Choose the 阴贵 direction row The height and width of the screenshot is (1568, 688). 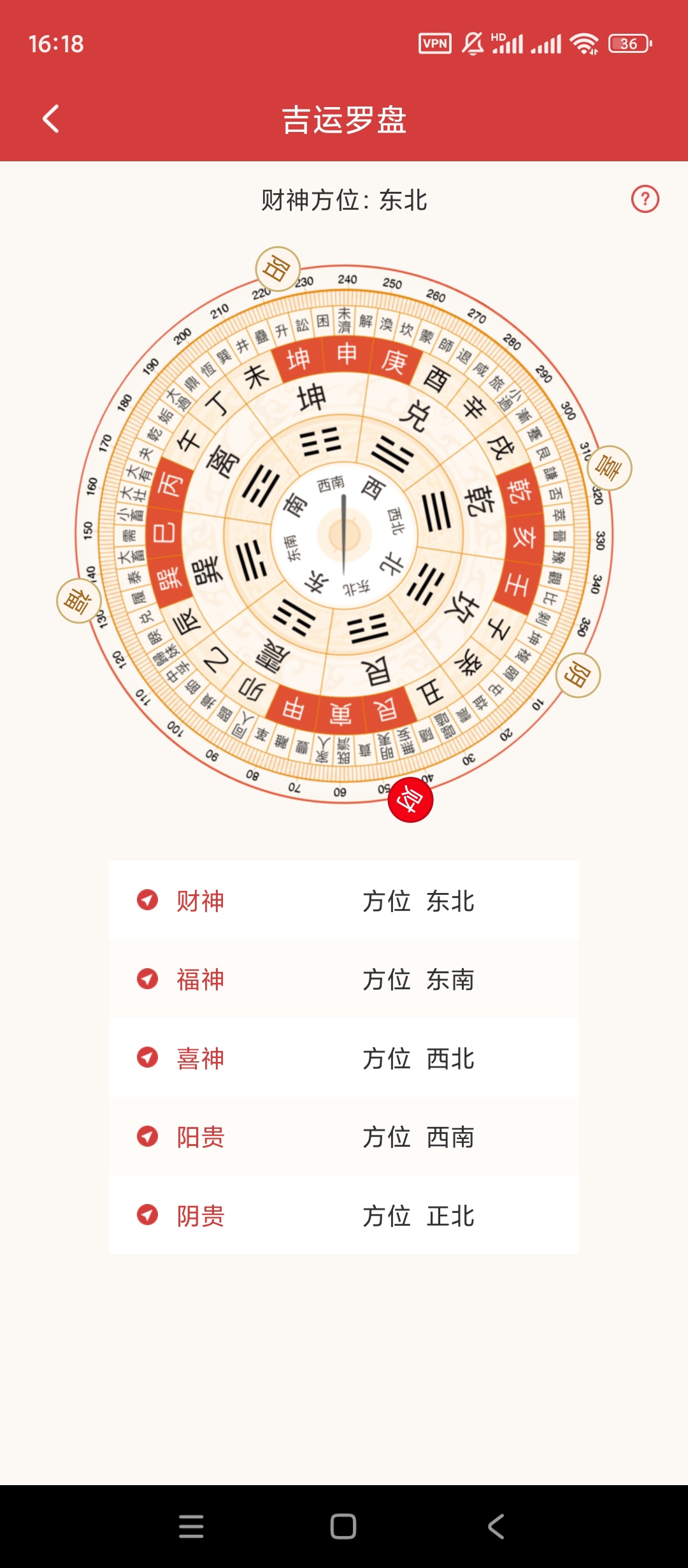pos(343,1216)
